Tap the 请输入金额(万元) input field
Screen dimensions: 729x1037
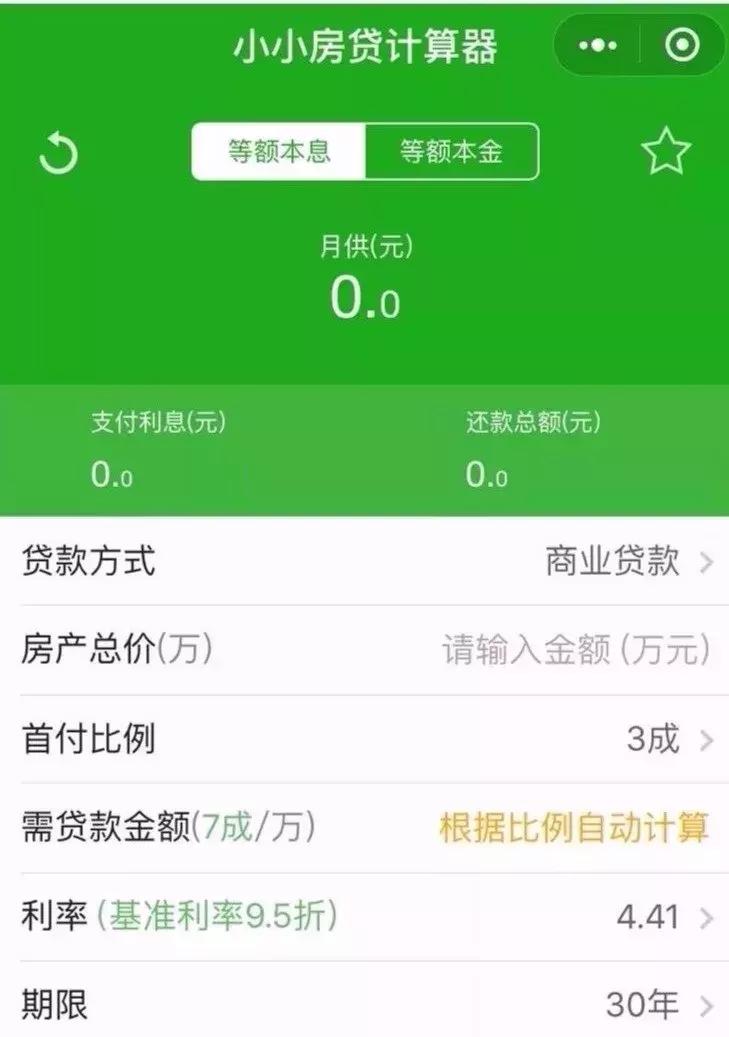(575, 648)
